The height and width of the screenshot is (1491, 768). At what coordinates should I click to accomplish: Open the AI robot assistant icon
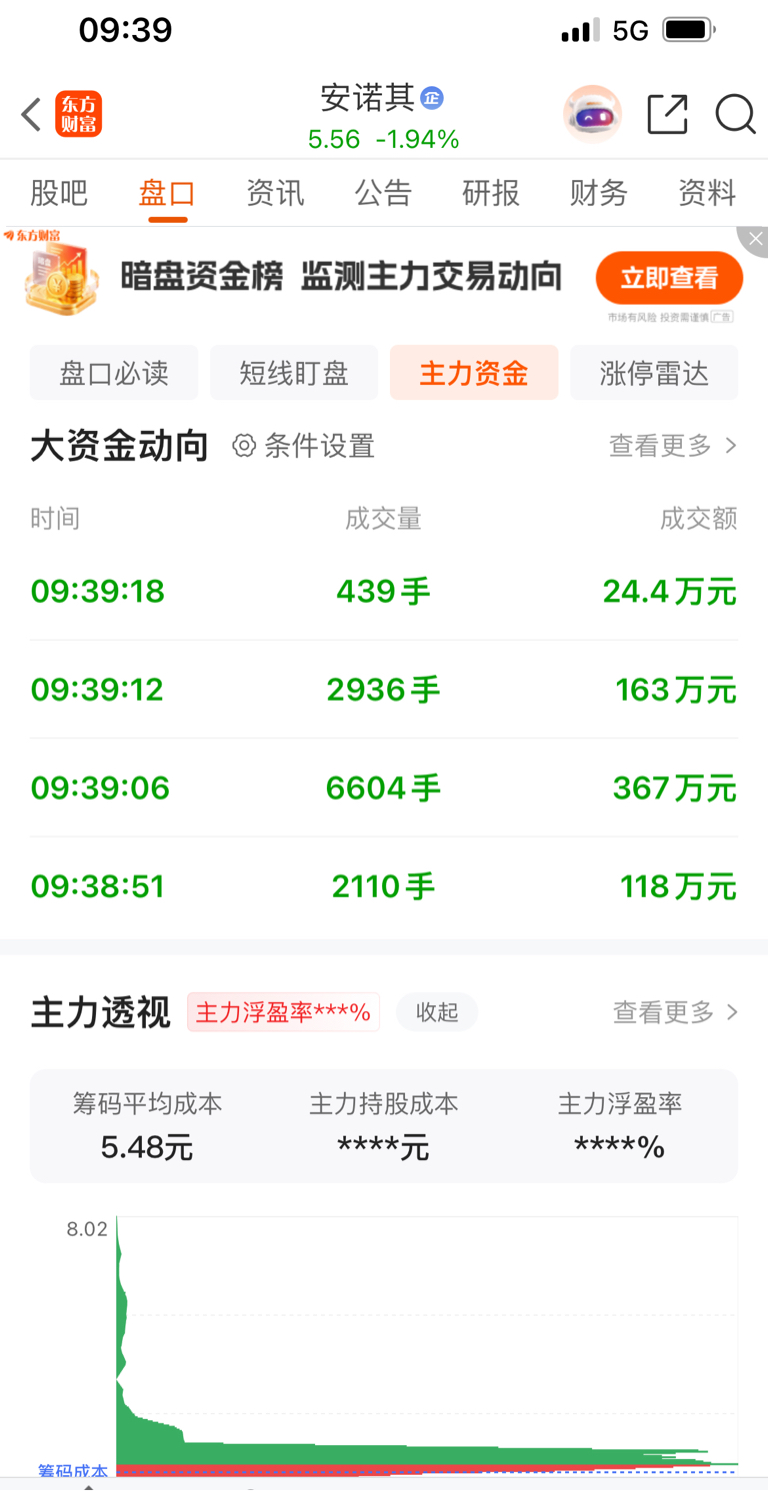pos(592,114)
